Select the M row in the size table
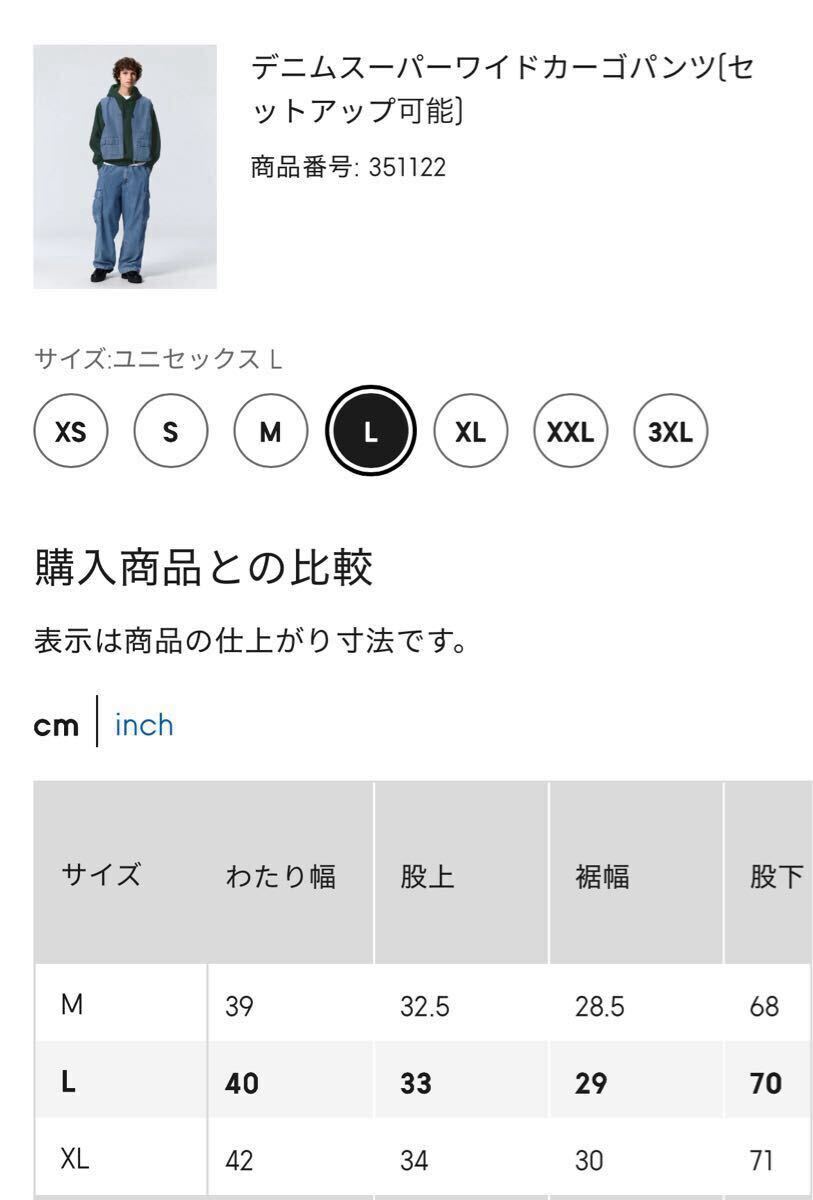 coord(400,1006)
